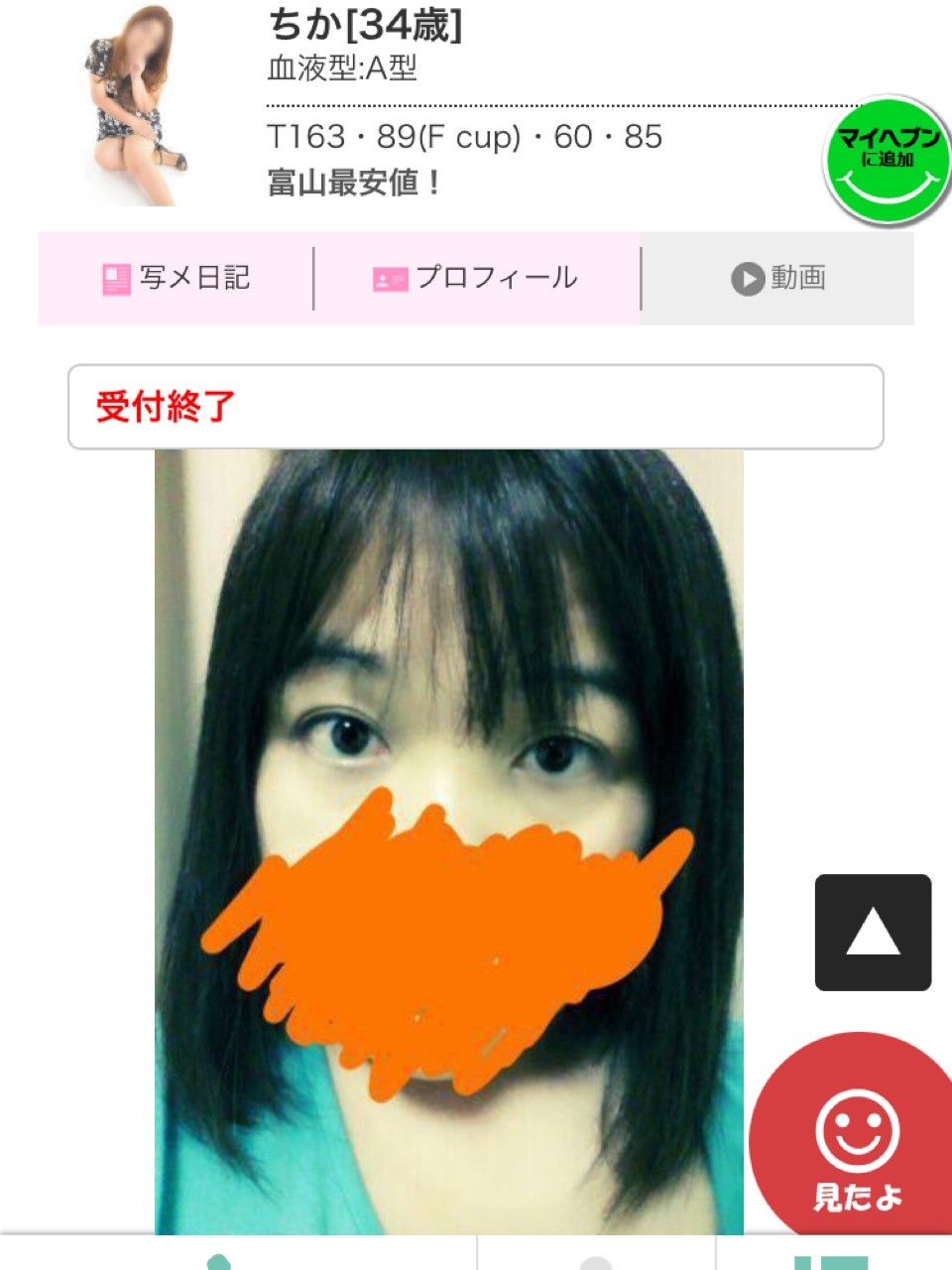
Task: Add to マイヘブン favorites
Action: point(887,161)
